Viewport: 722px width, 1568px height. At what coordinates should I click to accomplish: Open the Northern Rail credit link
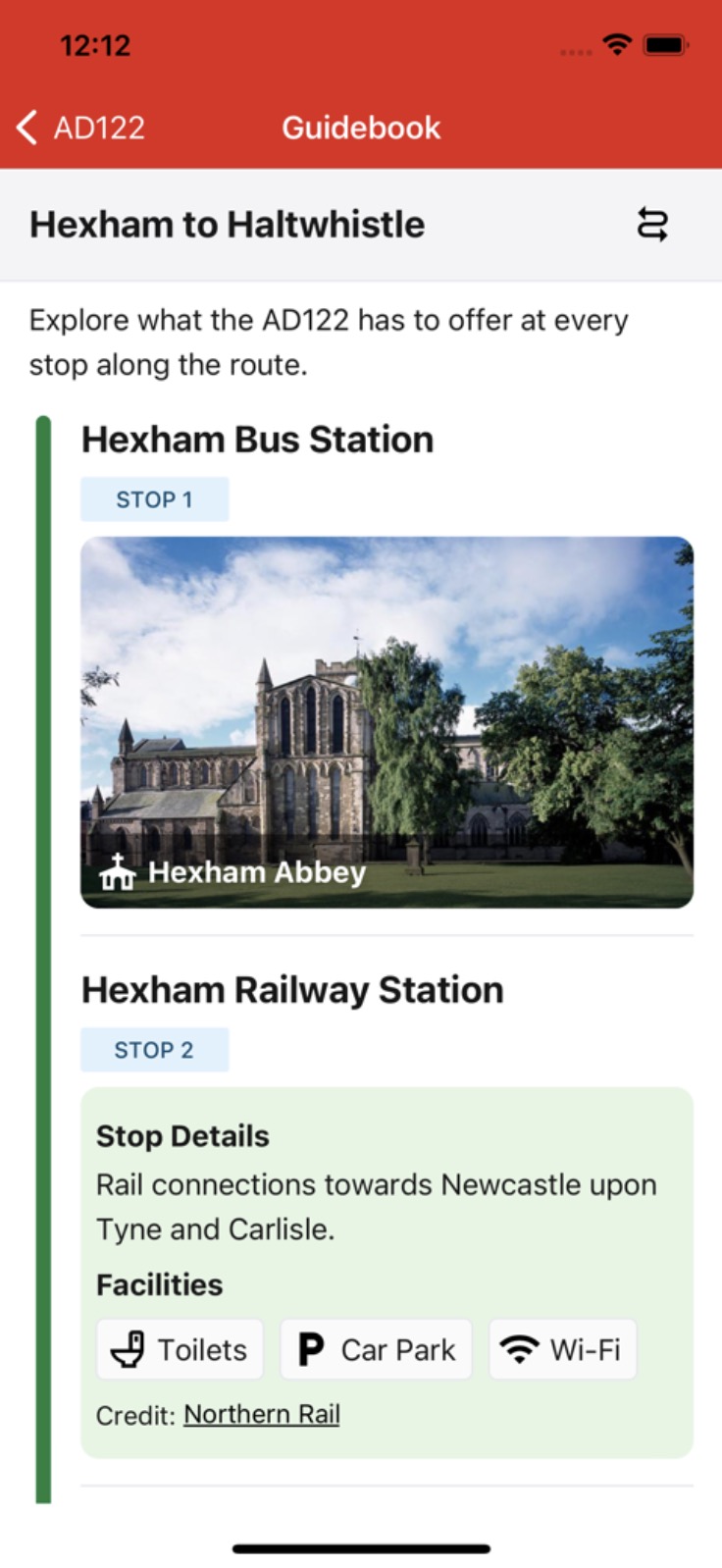click(x=261, y=1413)
